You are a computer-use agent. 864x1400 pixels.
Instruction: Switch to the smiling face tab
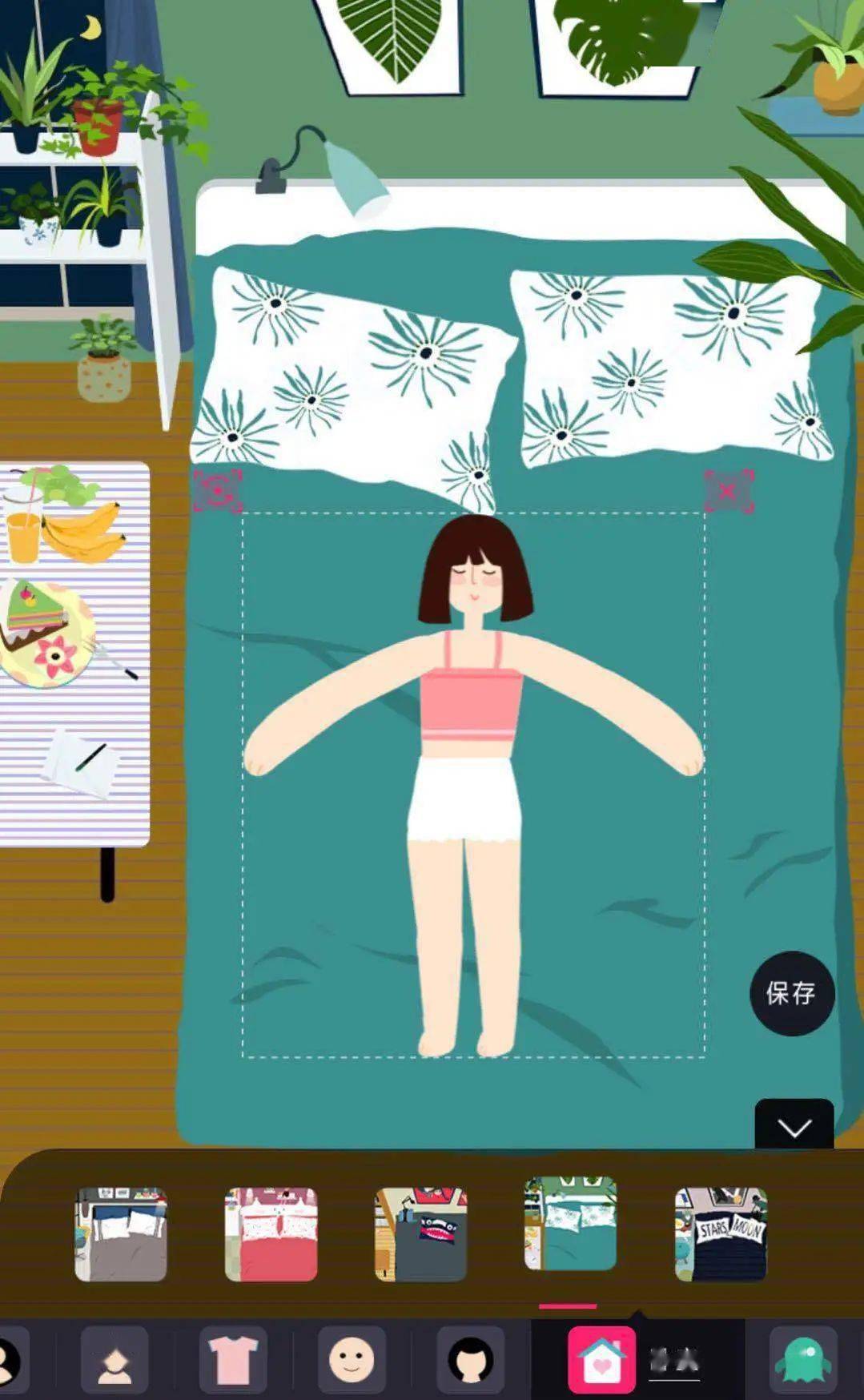coord(352,1361)
